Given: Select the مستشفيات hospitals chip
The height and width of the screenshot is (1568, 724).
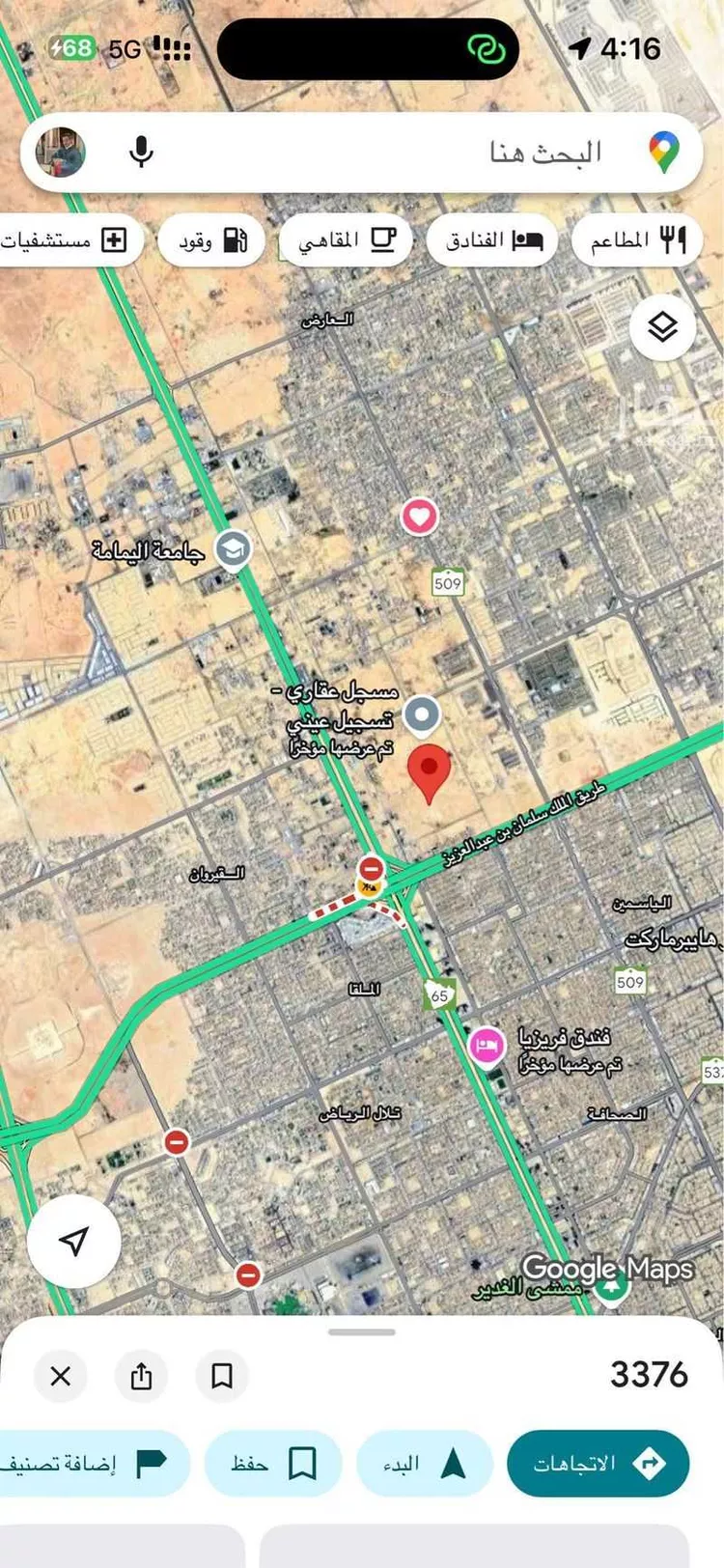Looking at the screenshot, I should 66,239.
